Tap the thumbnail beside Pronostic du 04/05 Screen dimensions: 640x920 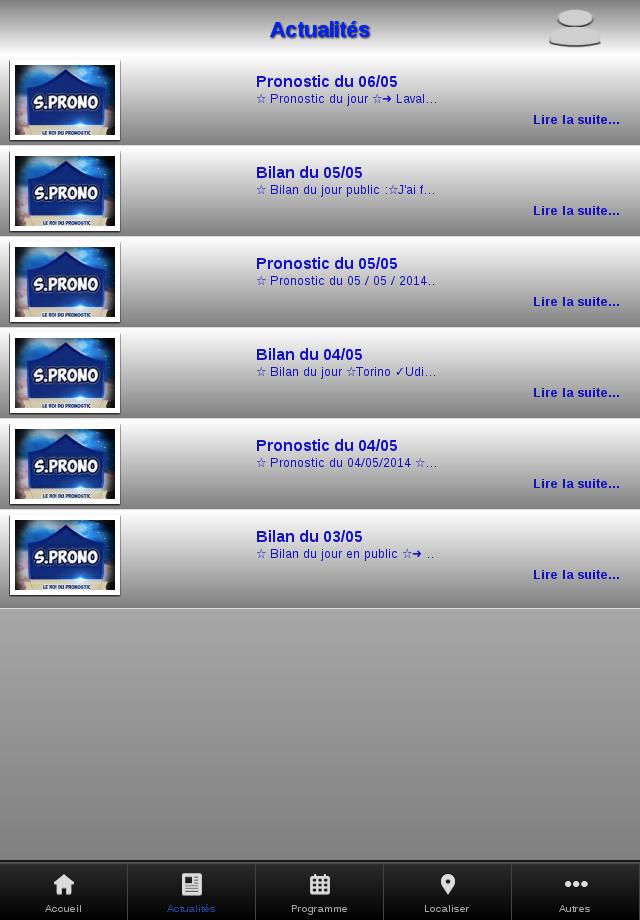[65, 464]
